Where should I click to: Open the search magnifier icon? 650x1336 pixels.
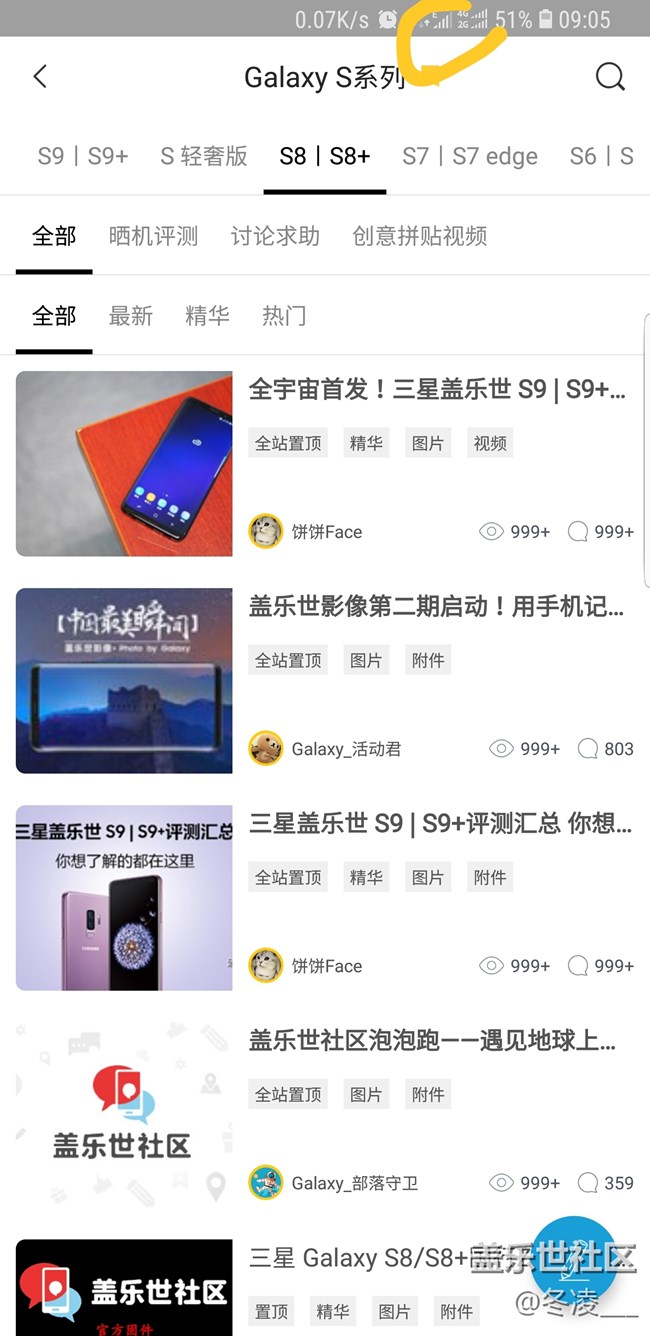coord(610,76)
